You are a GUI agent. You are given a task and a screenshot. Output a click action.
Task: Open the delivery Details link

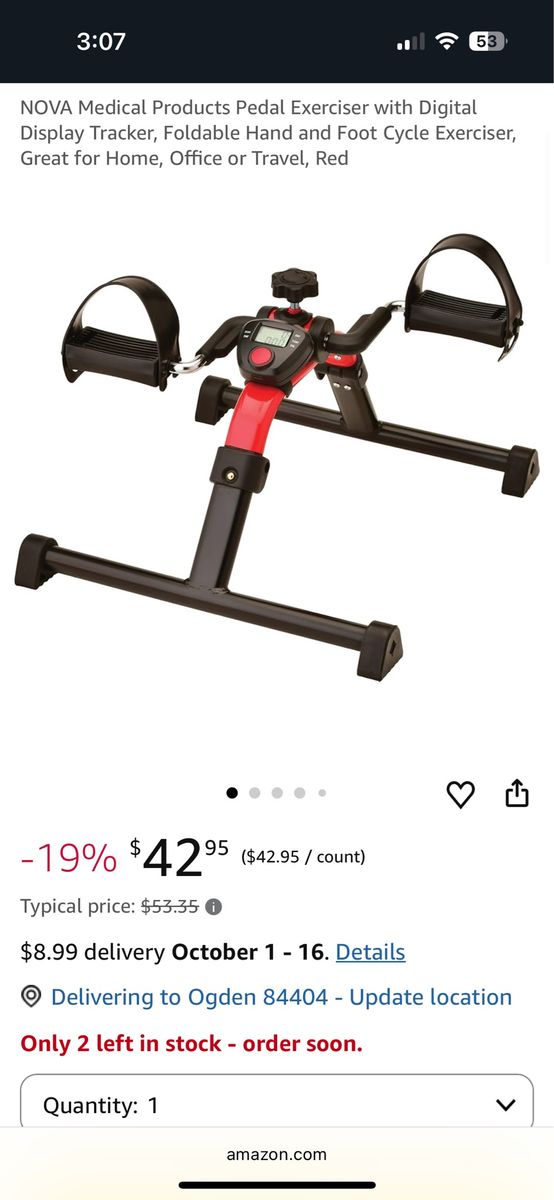(370, 952)
